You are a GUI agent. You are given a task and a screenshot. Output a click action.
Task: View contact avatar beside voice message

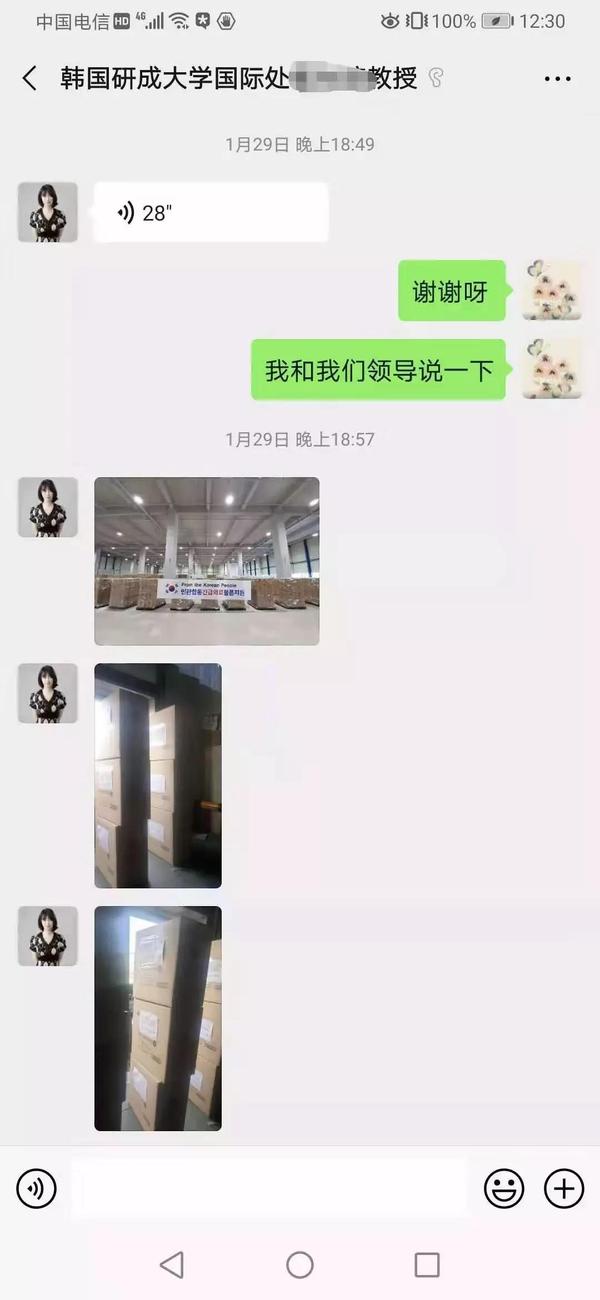coord(48,212)
